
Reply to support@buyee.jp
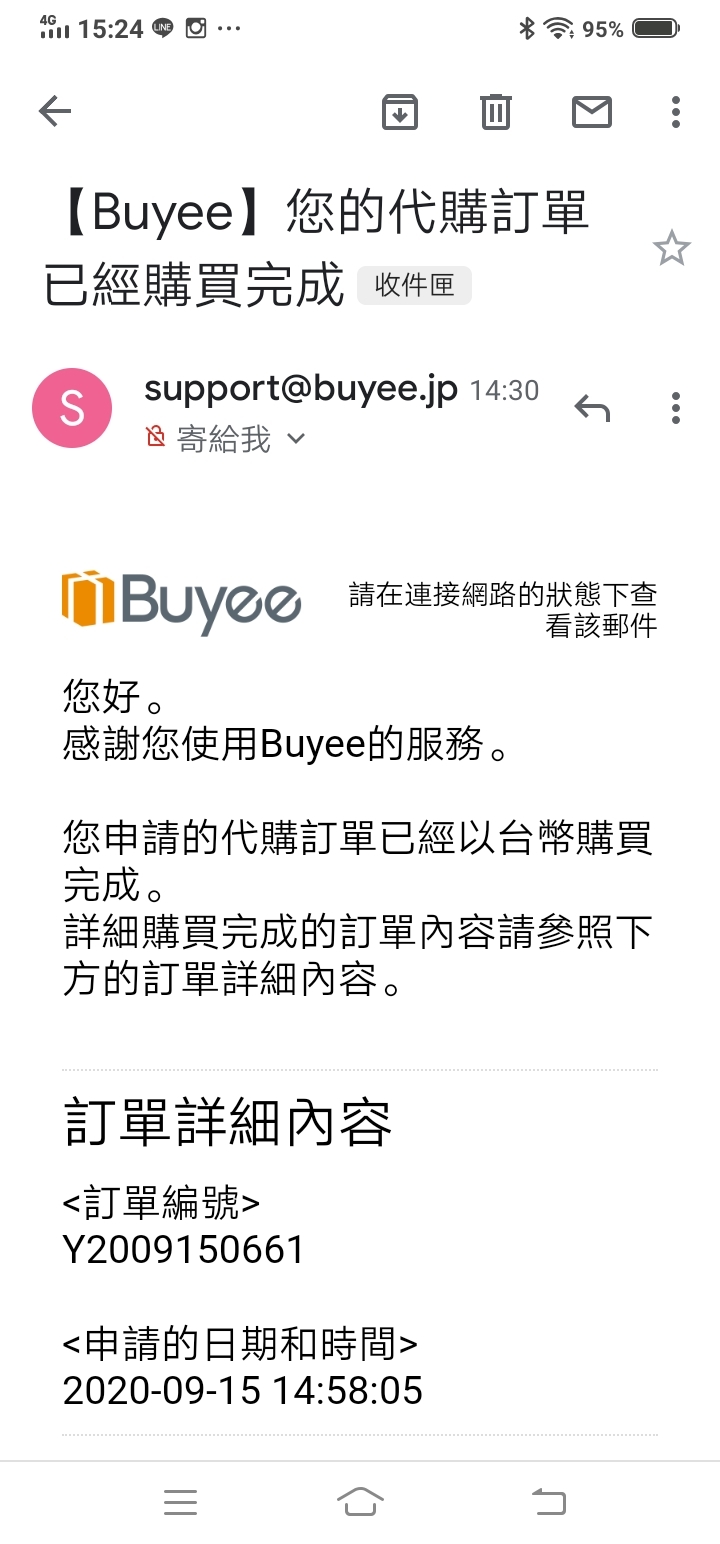592,407
